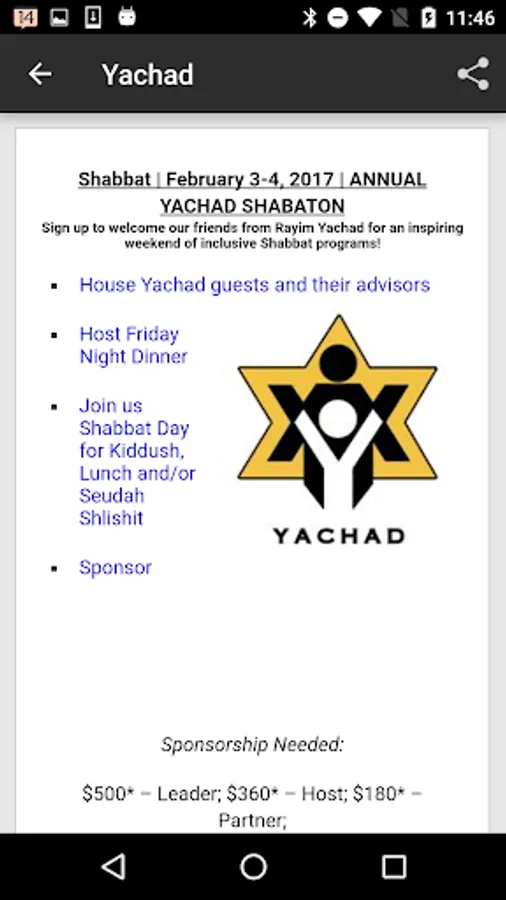Image resolution: width=506 pixels, height=900 pixels.
Task: Open the Join us Shabbat Day link
Action: (137, 461)
